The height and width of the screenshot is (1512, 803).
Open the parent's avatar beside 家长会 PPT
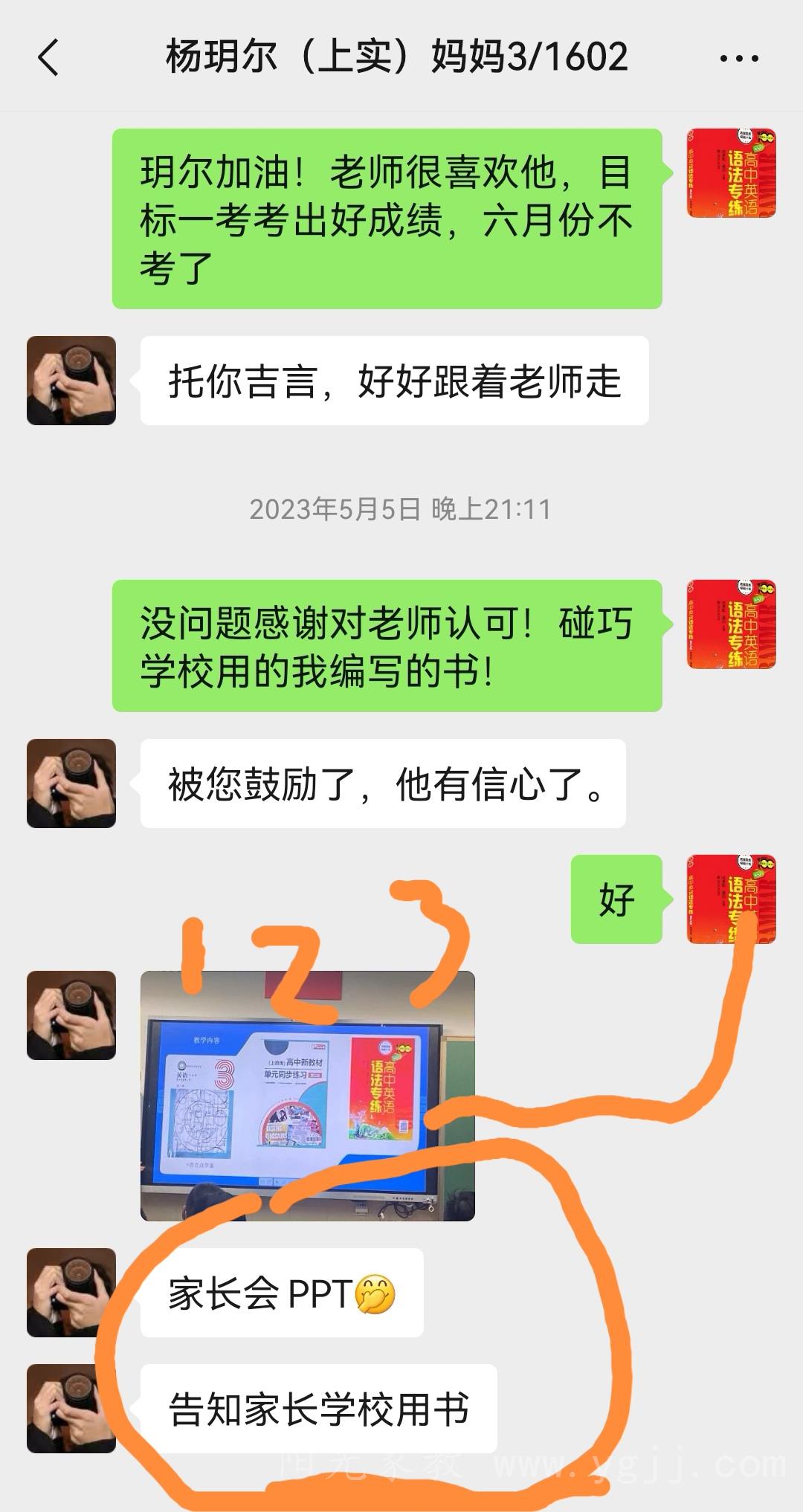71,1292
